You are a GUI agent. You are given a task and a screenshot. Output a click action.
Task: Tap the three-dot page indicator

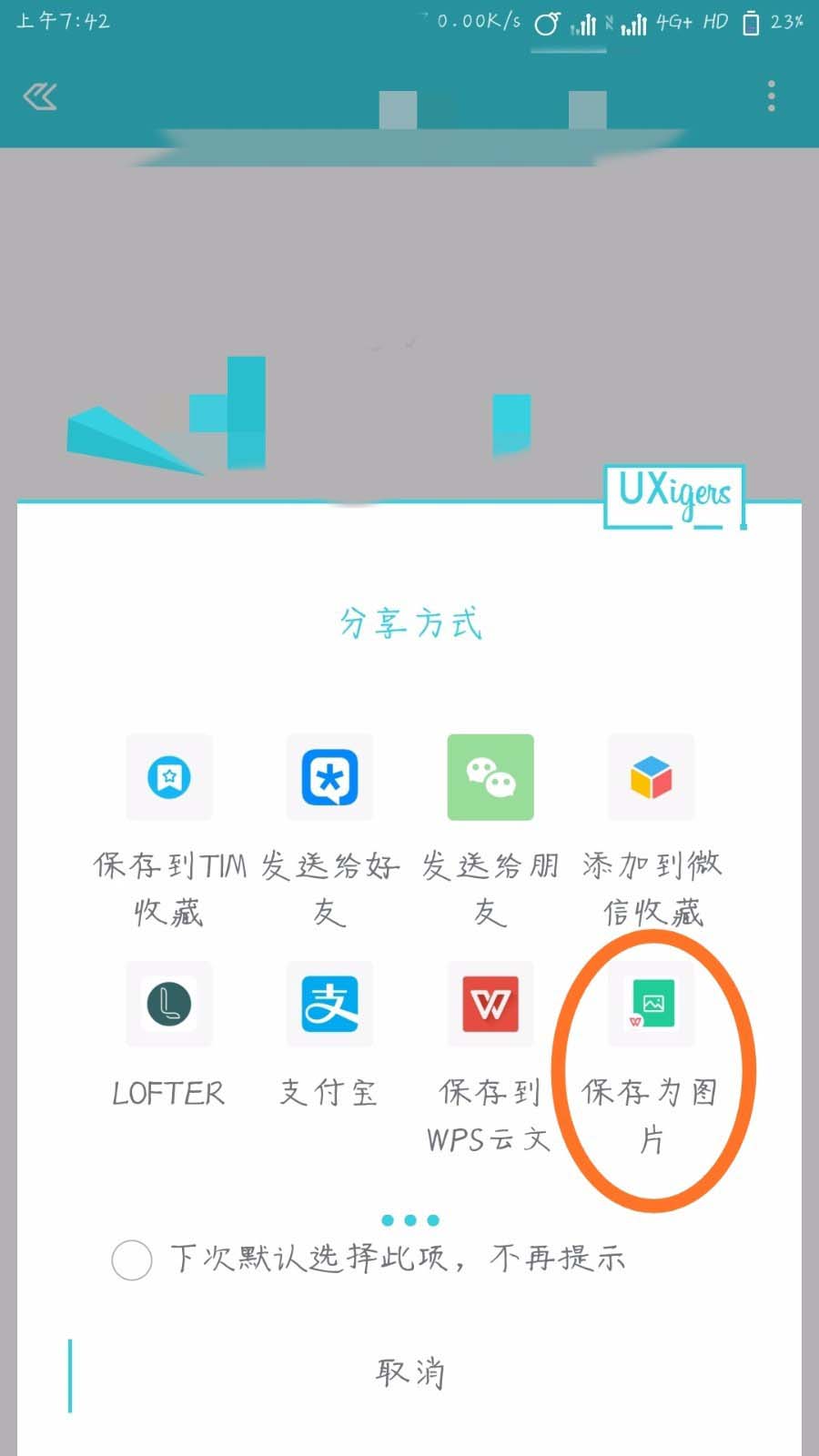(x=410, y=1220)
